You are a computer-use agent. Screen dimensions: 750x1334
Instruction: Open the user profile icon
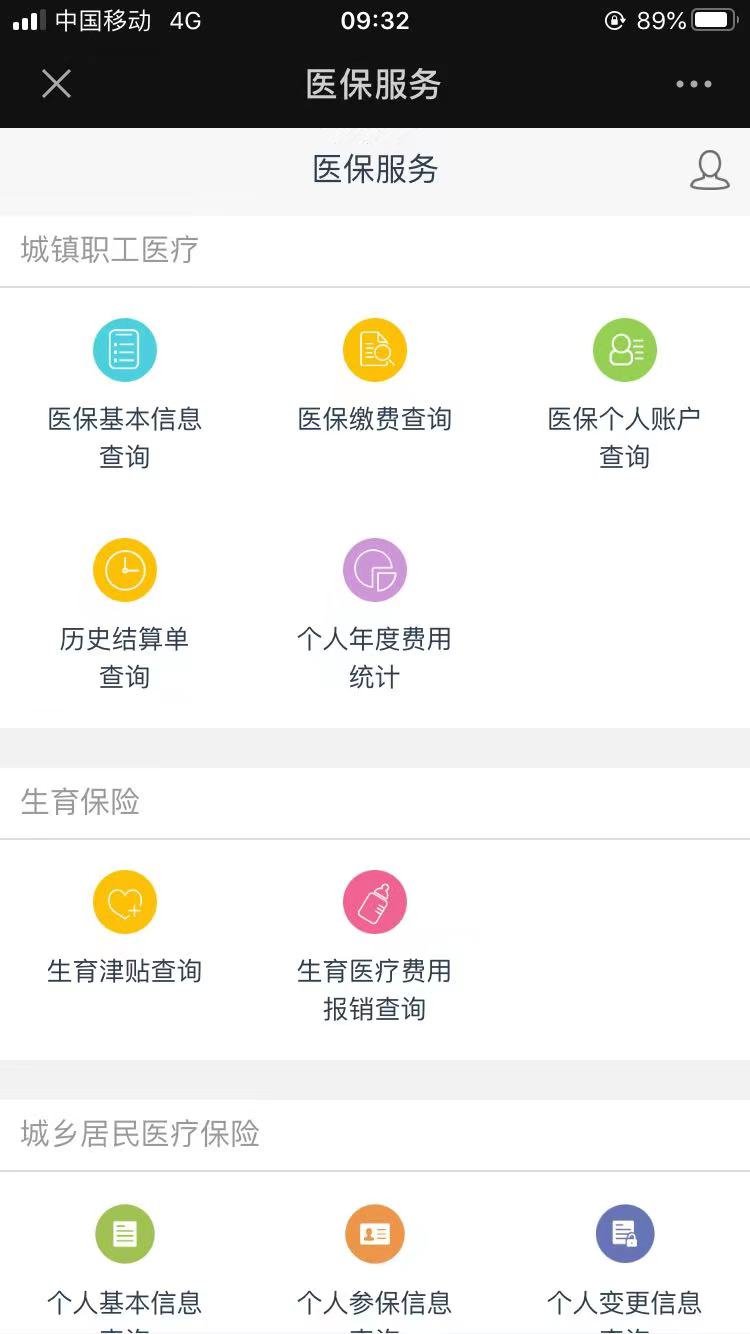pos(709,170)
